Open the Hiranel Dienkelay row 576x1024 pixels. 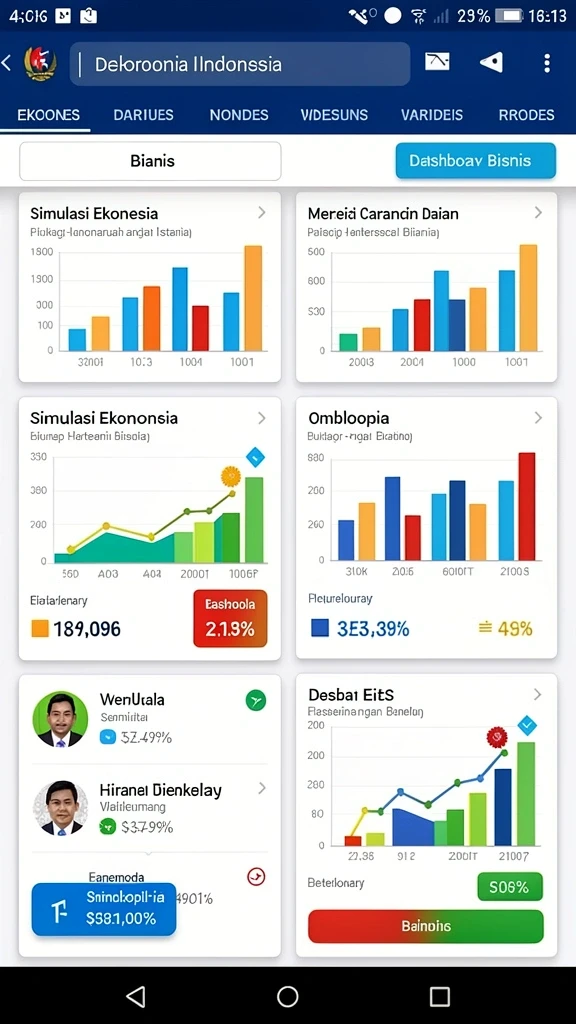click(150, 808)
